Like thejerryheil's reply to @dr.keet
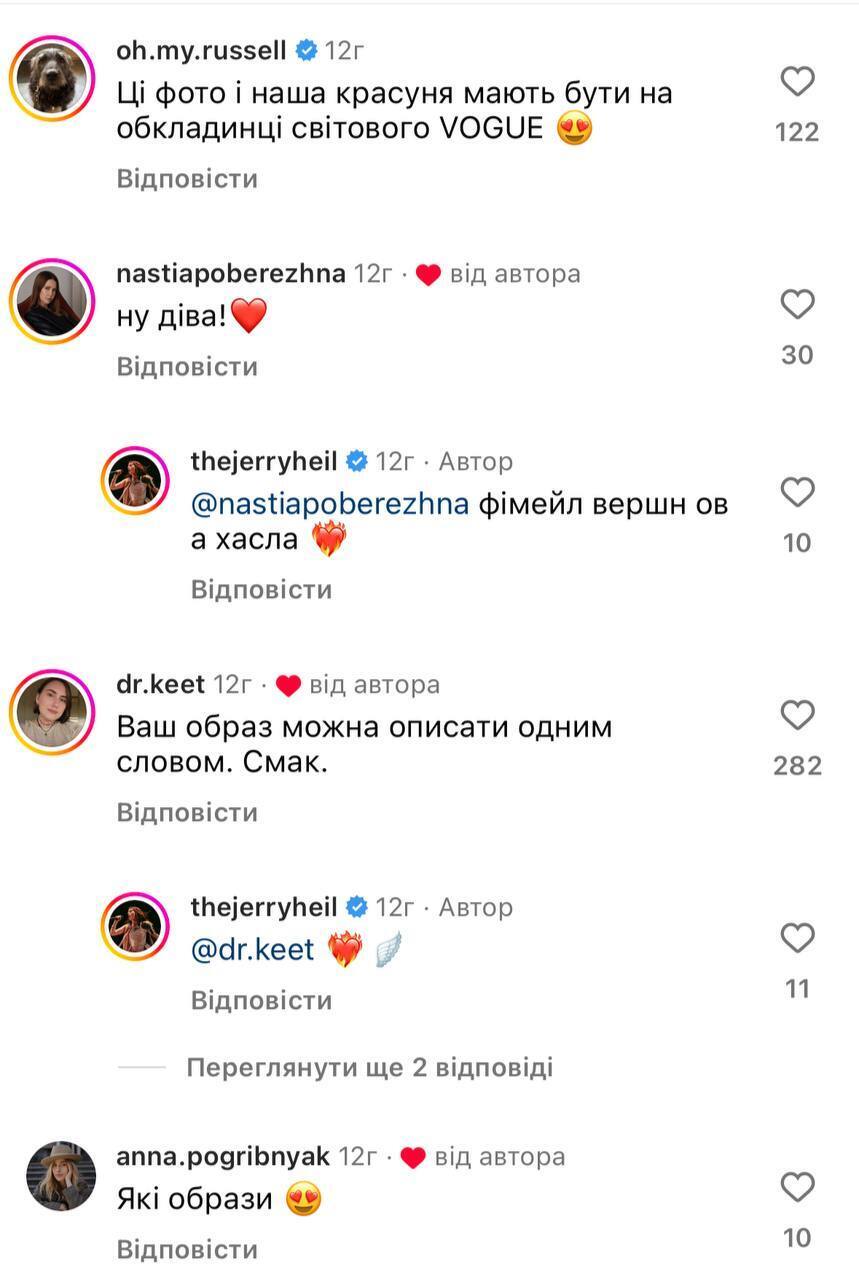Viewport: 859px width, 1280px height. point(797,938)
